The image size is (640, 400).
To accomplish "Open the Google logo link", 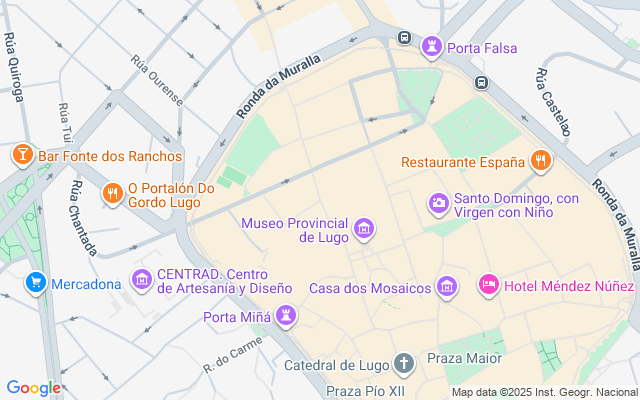I will coord(33,388).
